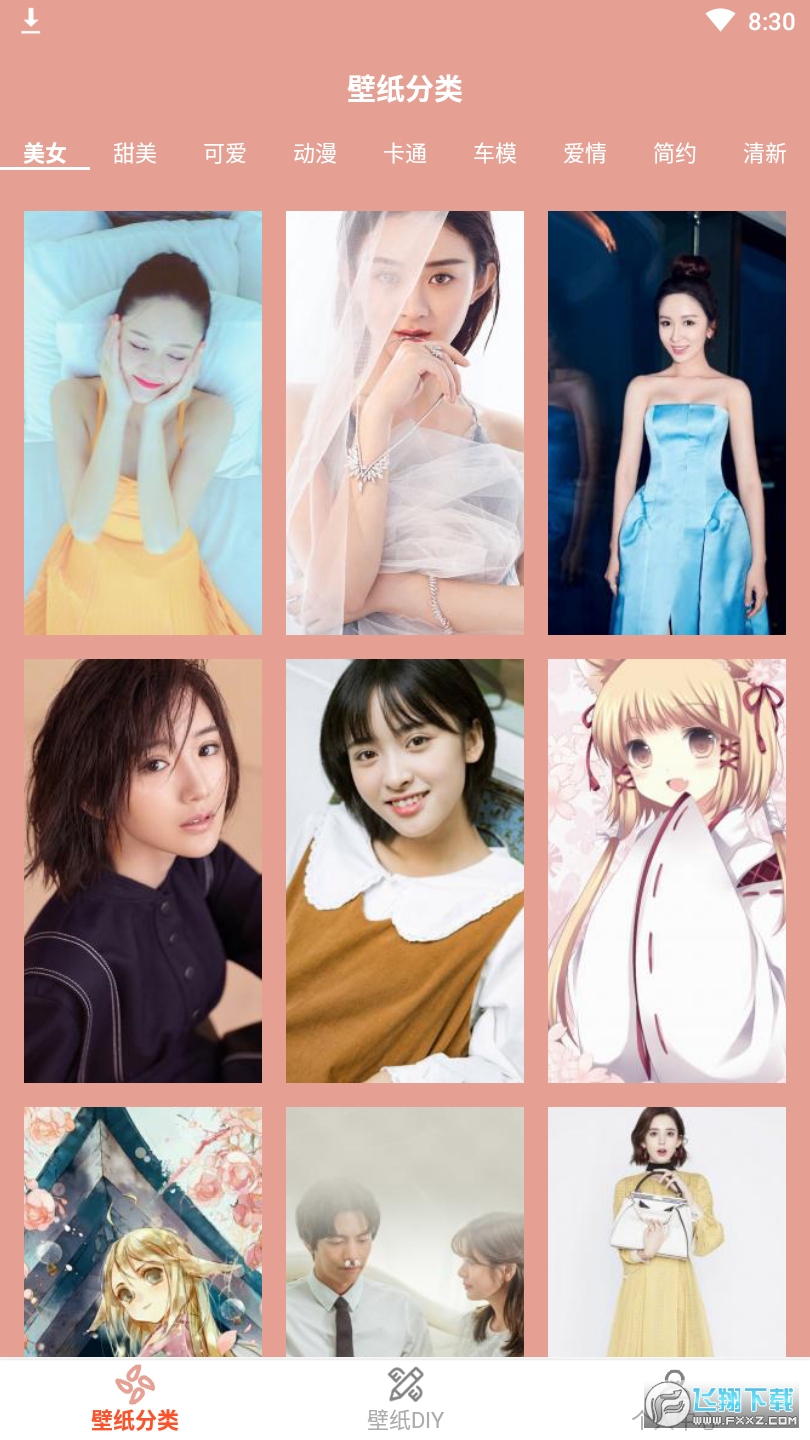This screenshot has width=810, height=1440.
Task: Open the wallpaper of couple facing each other
Action: tap(405, 1230)
